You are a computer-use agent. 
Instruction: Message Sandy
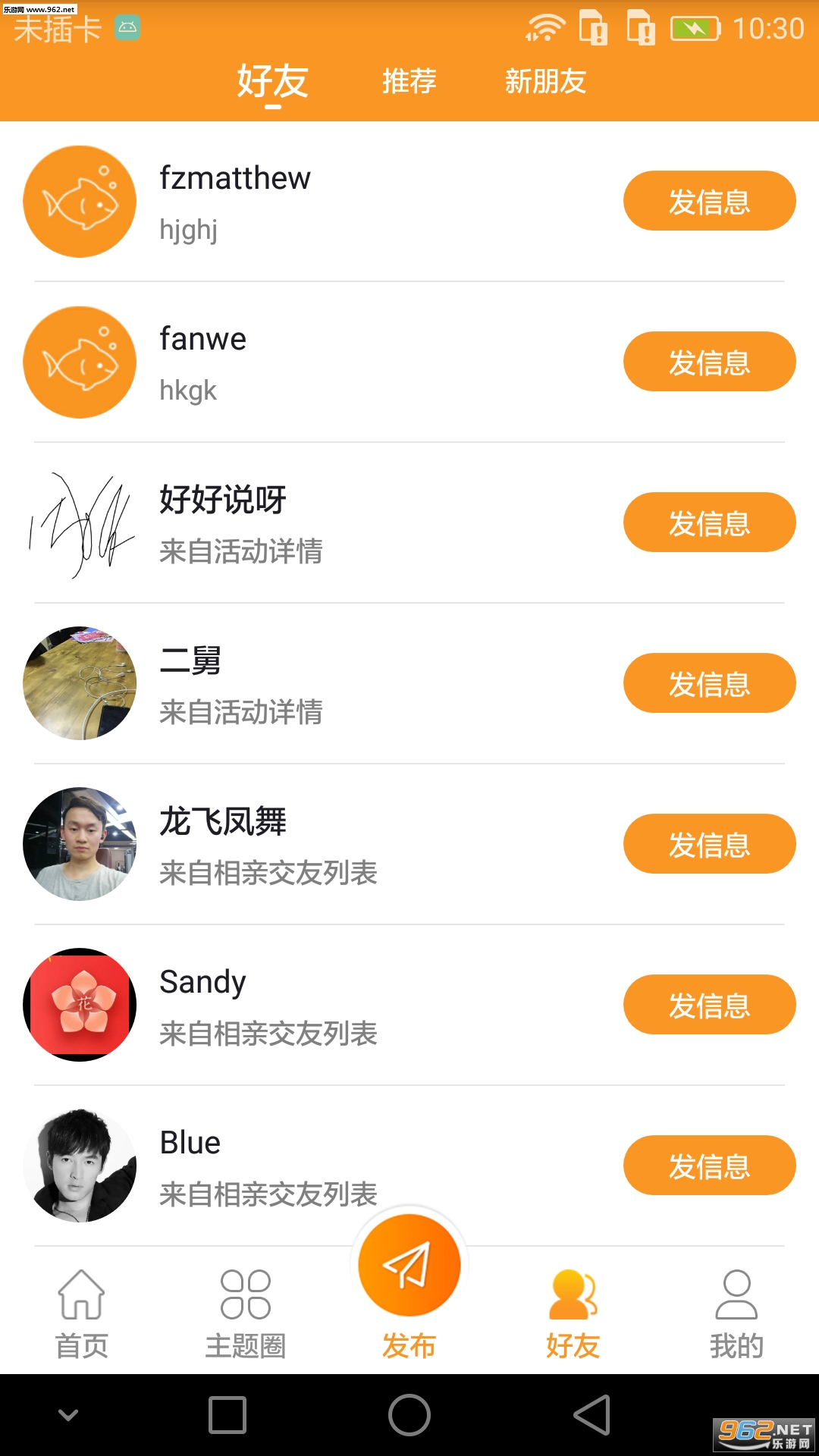tap(709, 1005)
